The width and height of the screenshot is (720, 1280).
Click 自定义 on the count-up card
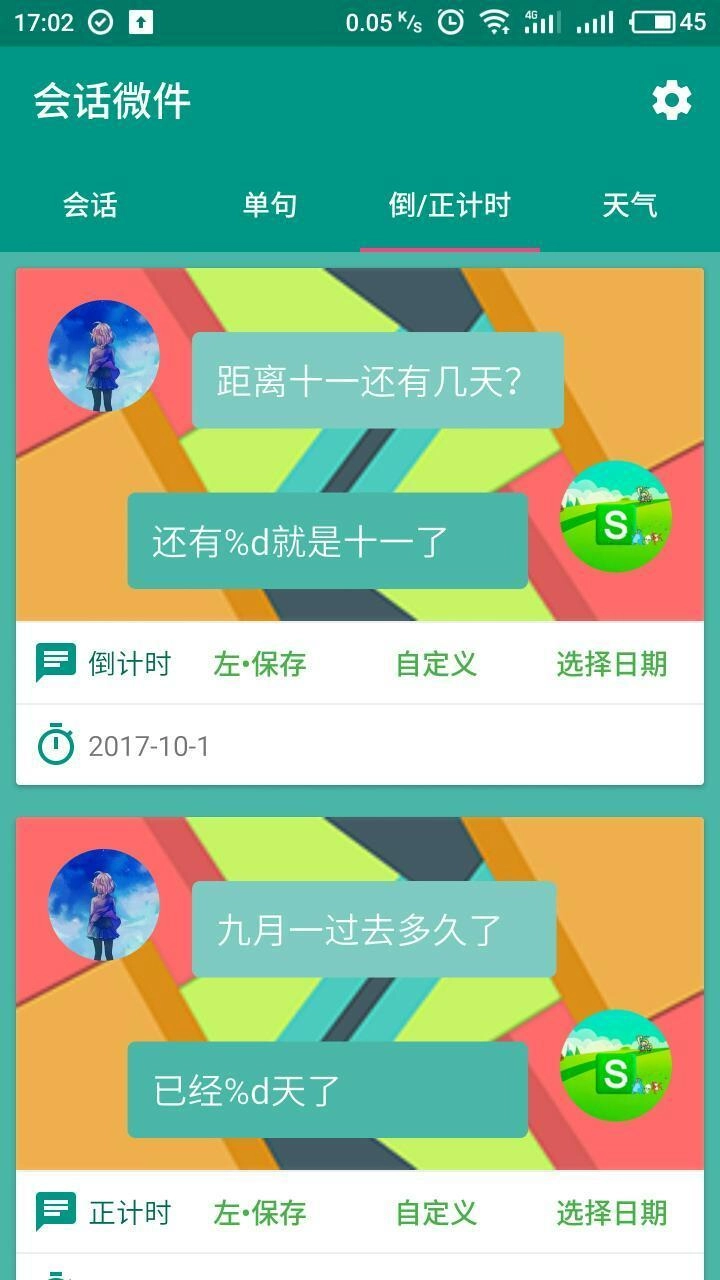[434, 1212]
